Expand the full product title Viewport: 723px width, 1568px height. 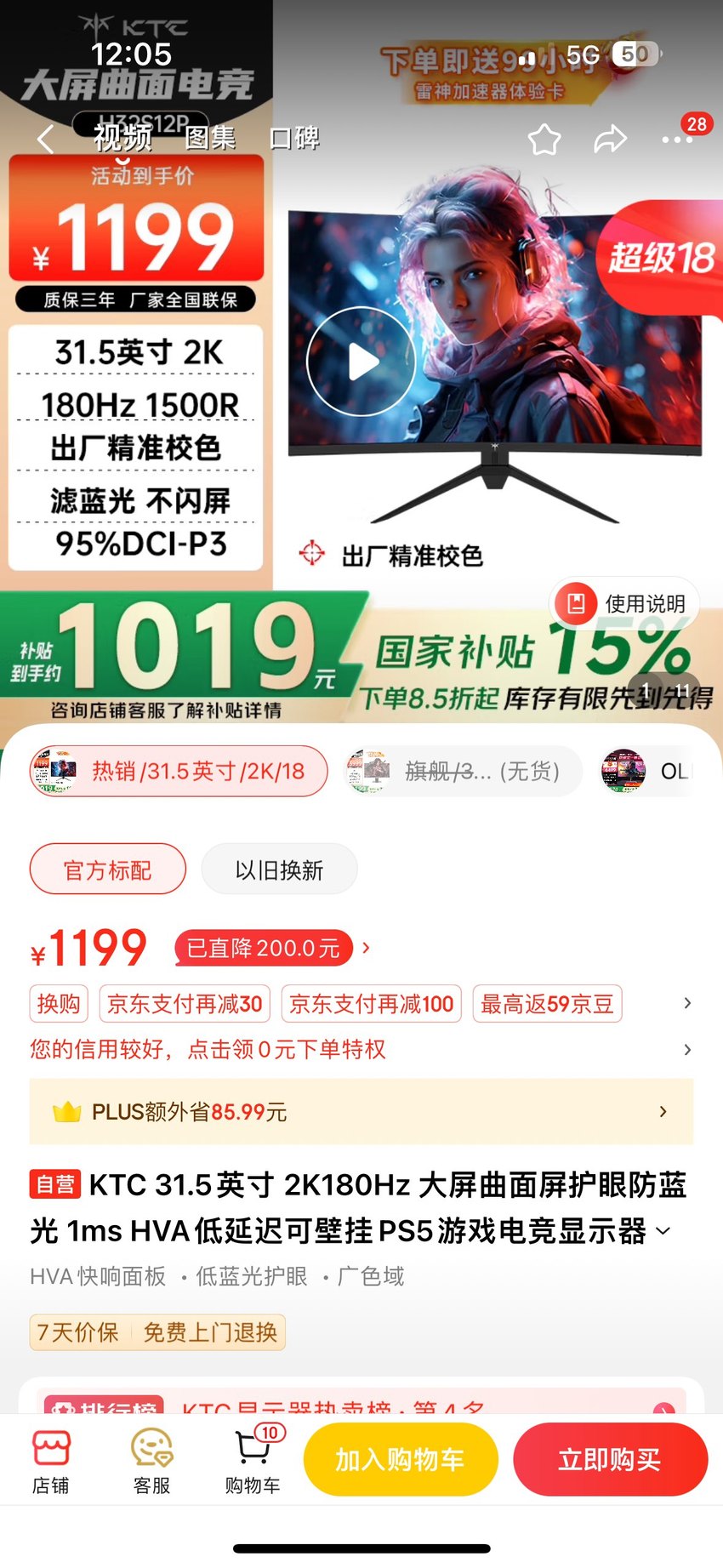[x=664, y=1231]
